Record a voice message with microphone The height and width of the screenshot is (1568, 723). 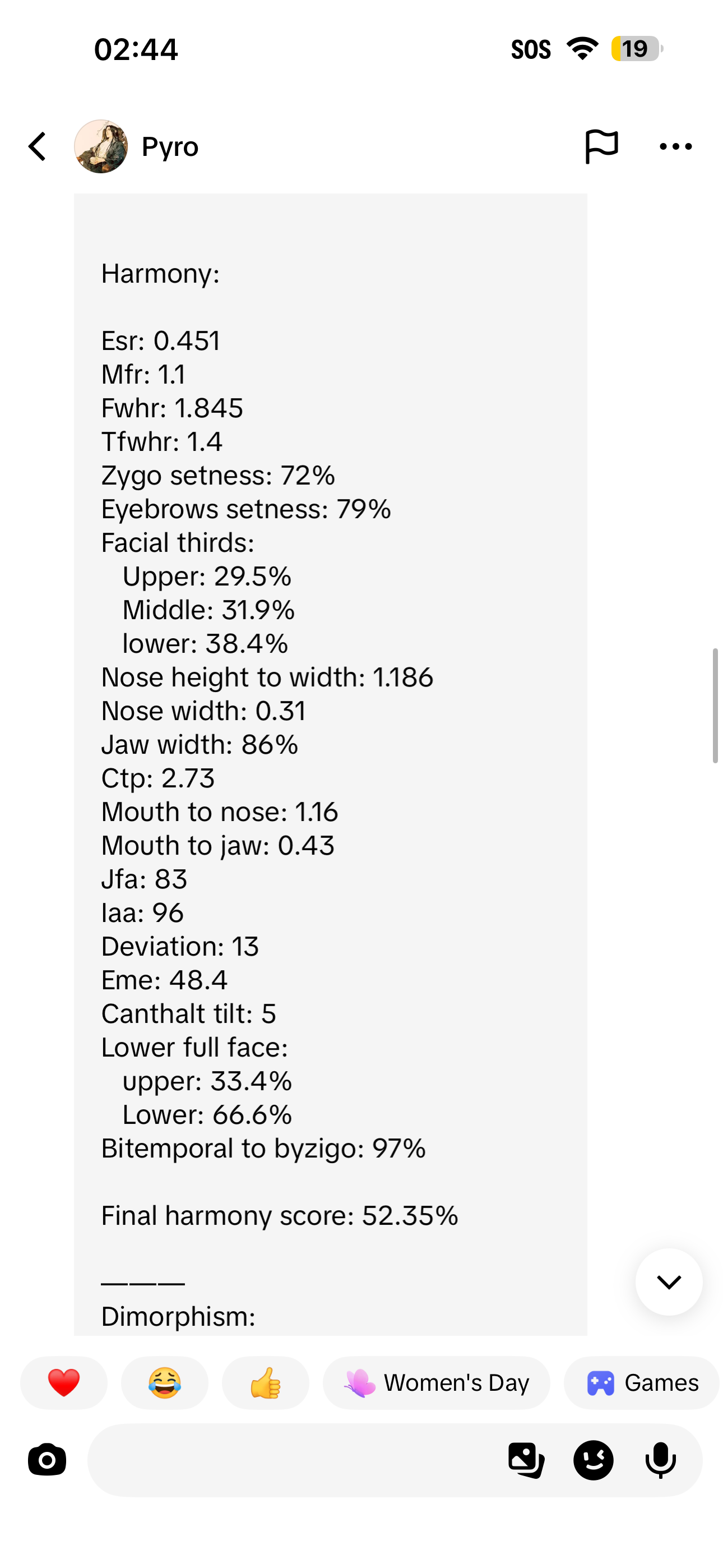point(660,1460)
